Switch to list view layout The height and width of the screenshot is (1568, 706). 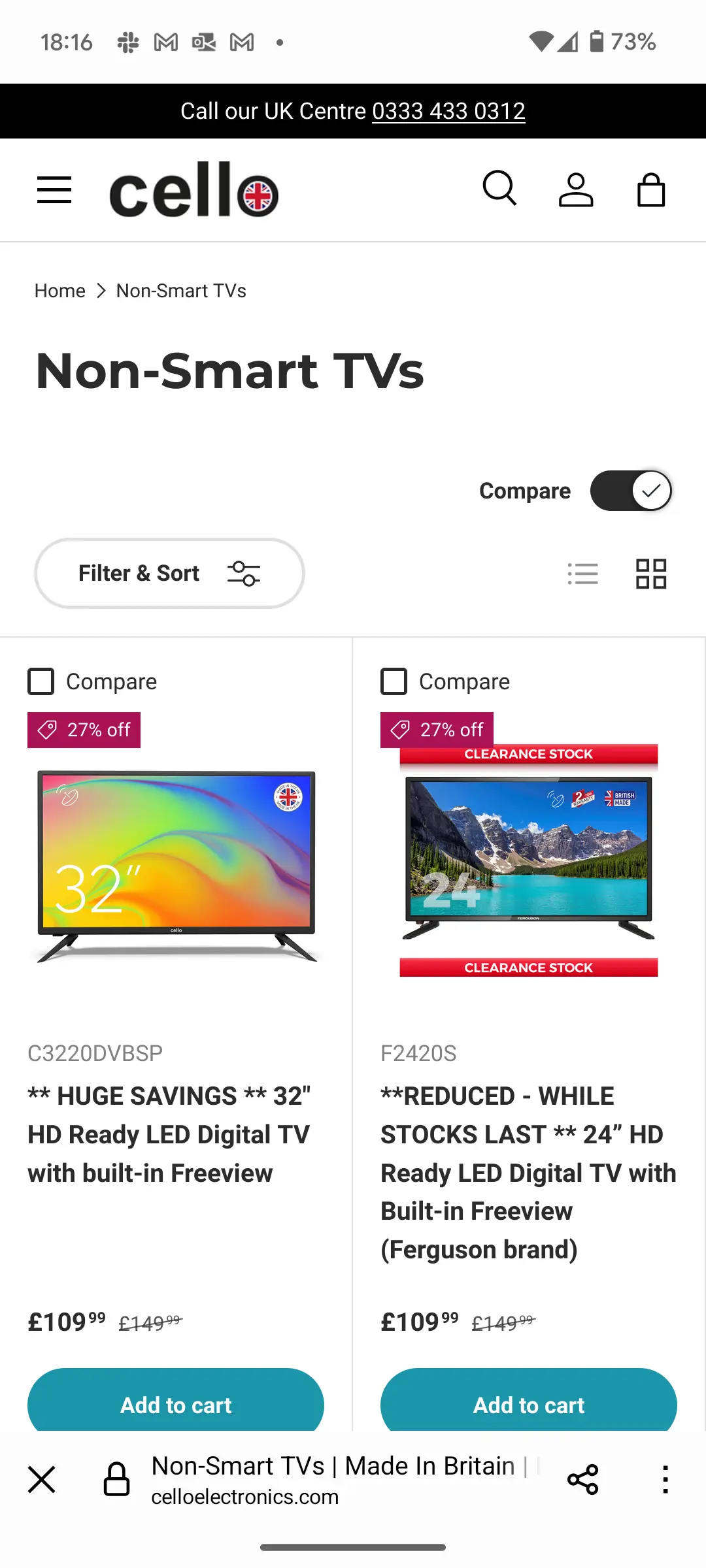tap(582, 574)
